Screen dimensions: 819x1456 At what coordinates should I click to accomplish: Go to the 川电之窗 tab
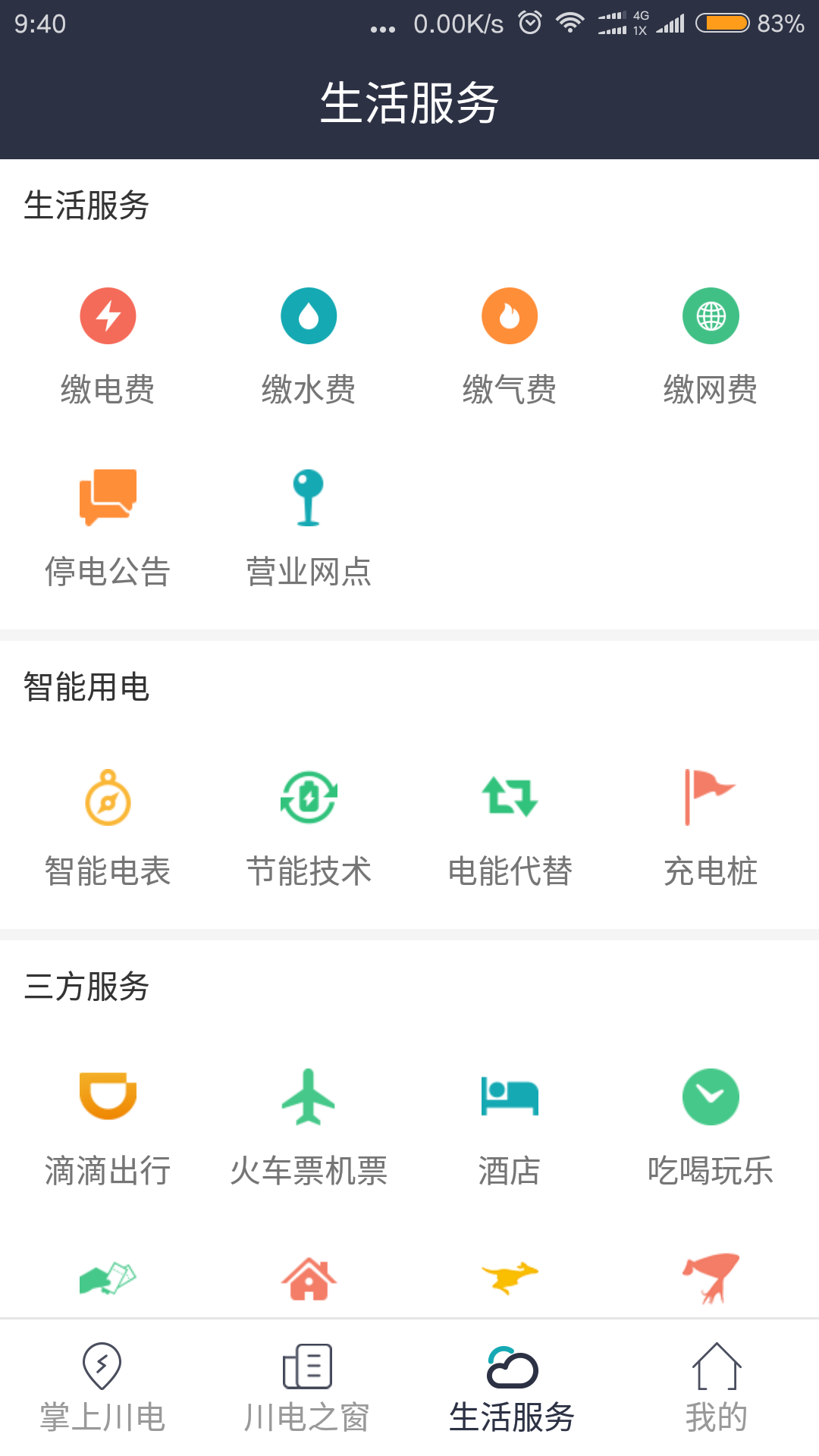pos(307,1388)
